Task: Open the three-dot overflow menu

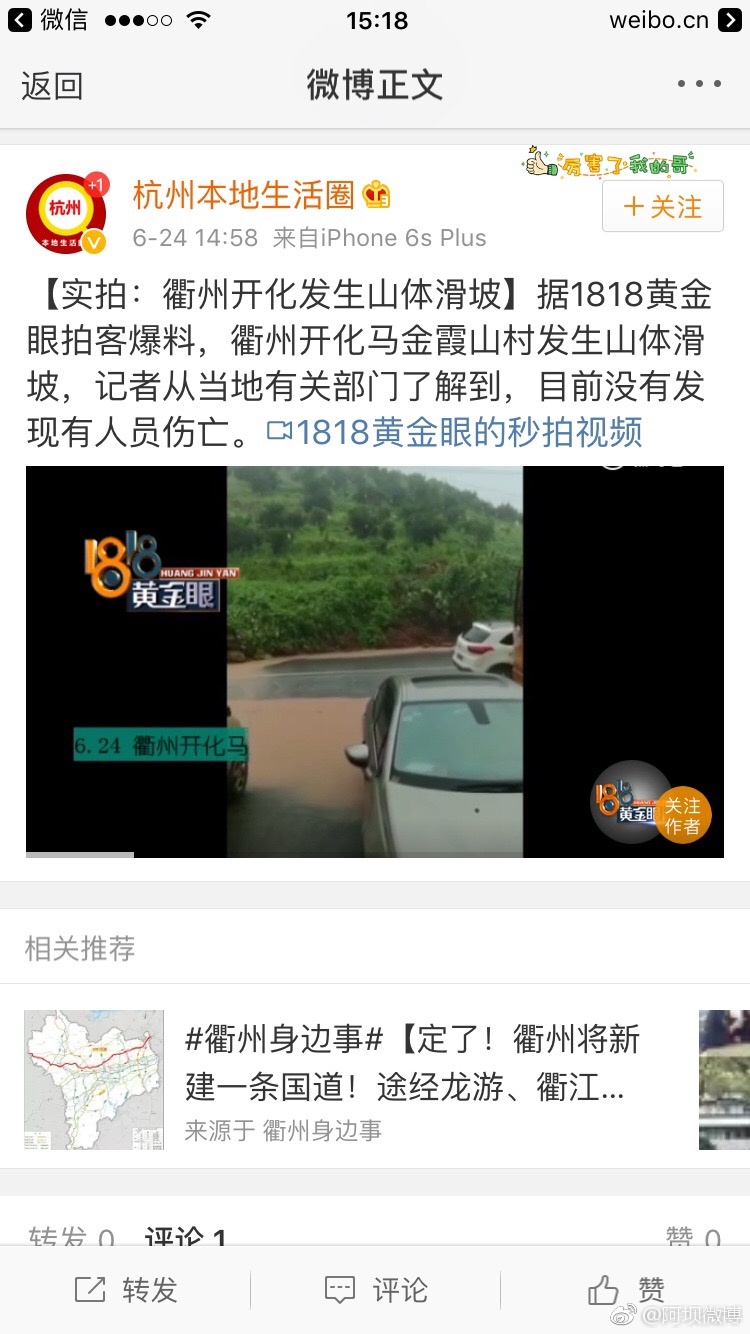Action: pyautogui.click(x=699, y=85)
